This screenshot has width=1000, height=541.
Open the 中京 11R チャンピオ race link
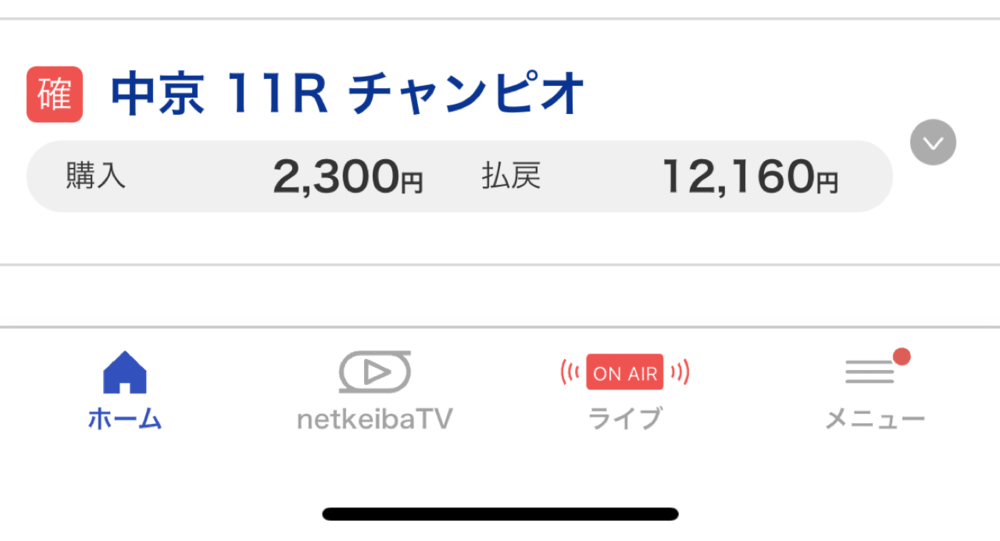347,95
